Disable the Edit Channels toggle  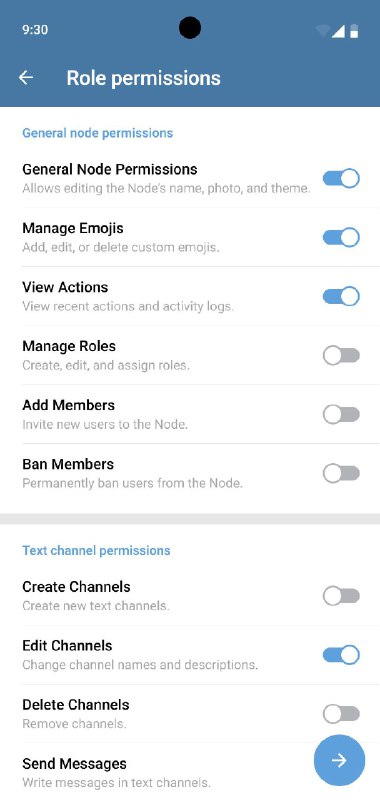[341, 655]
